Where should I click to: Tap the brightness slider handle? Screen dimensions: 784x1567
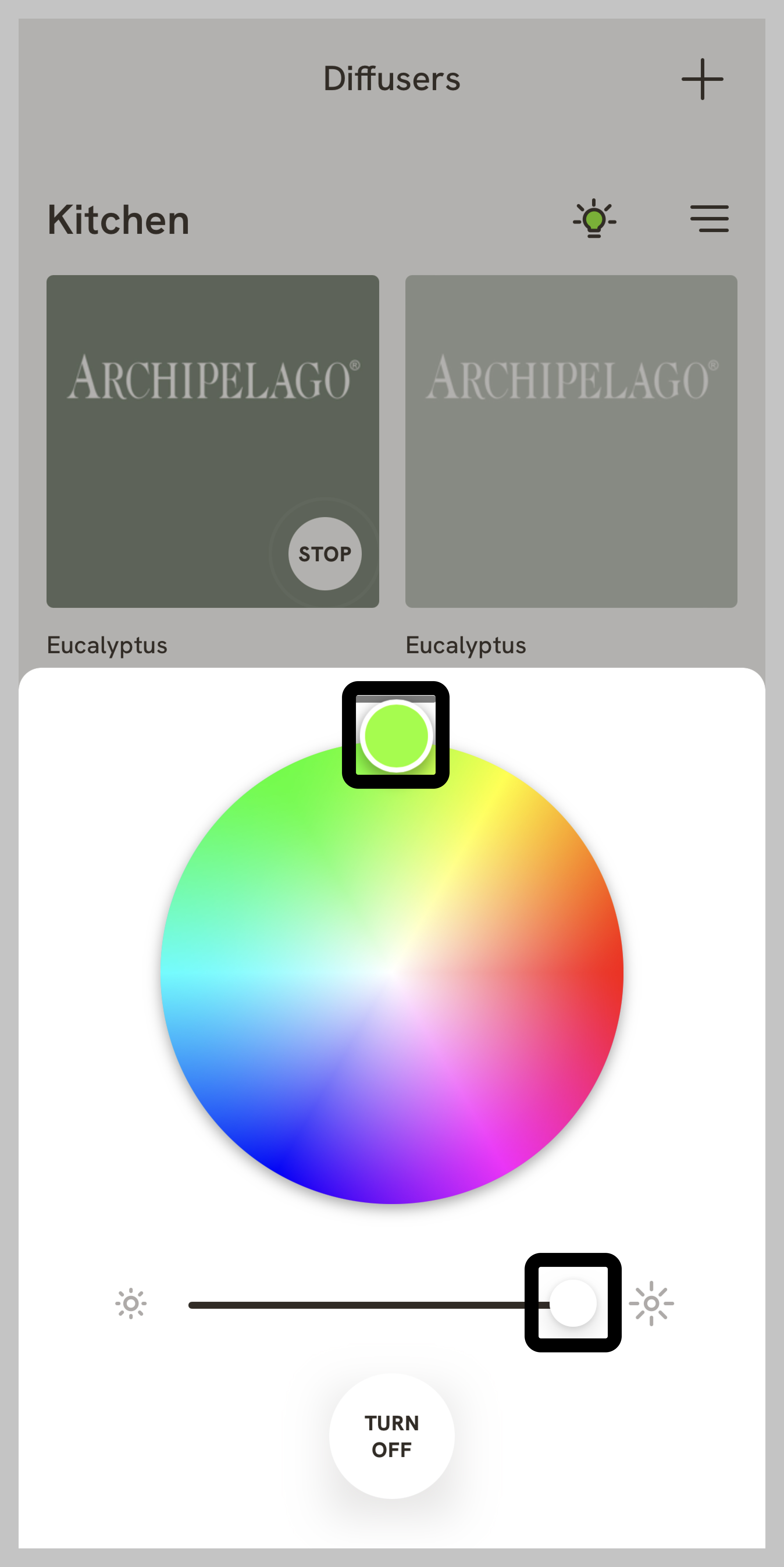tap(572, 1303)
